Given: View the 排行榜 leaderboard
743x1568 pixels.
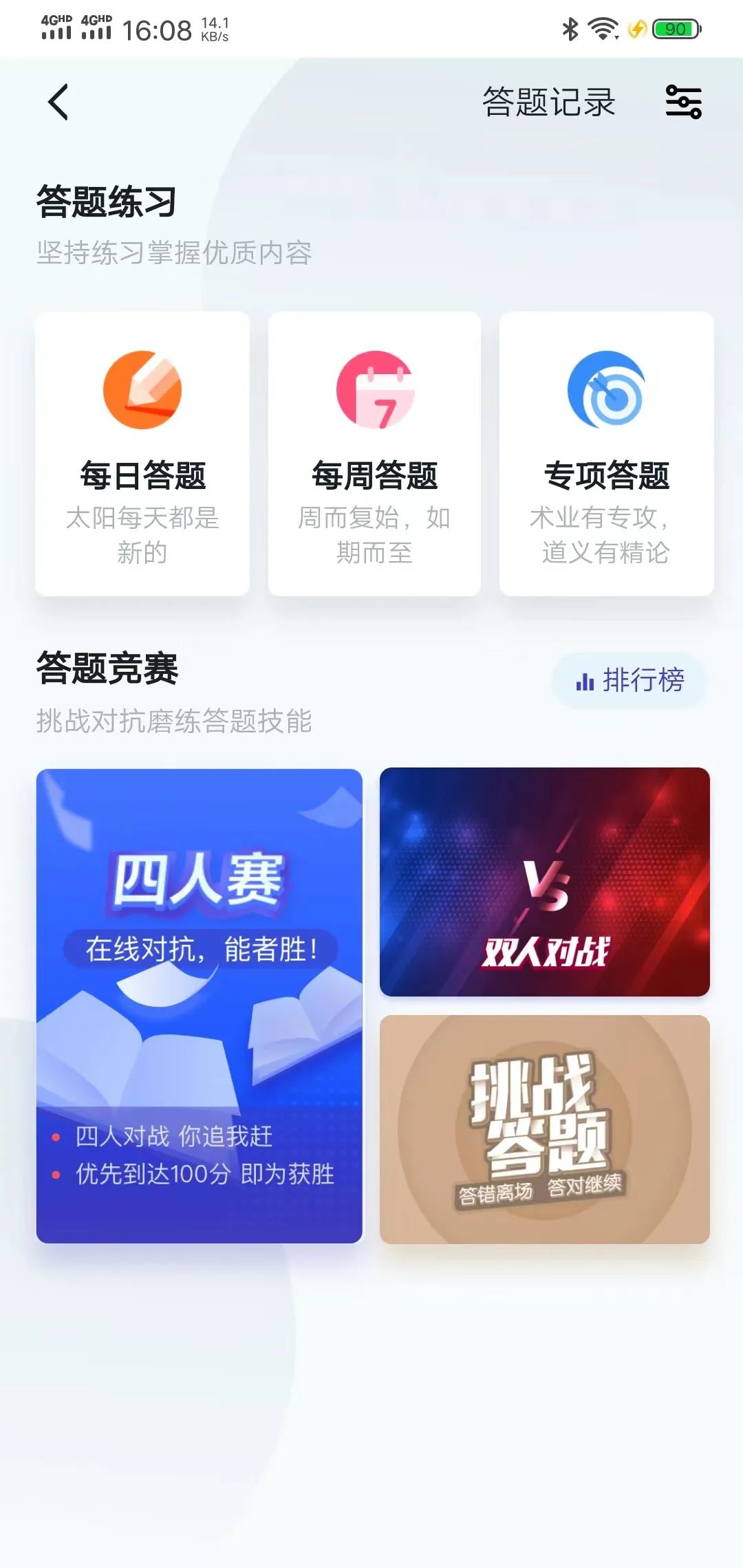Looking at the screenshot, I should tap(629, 680).
